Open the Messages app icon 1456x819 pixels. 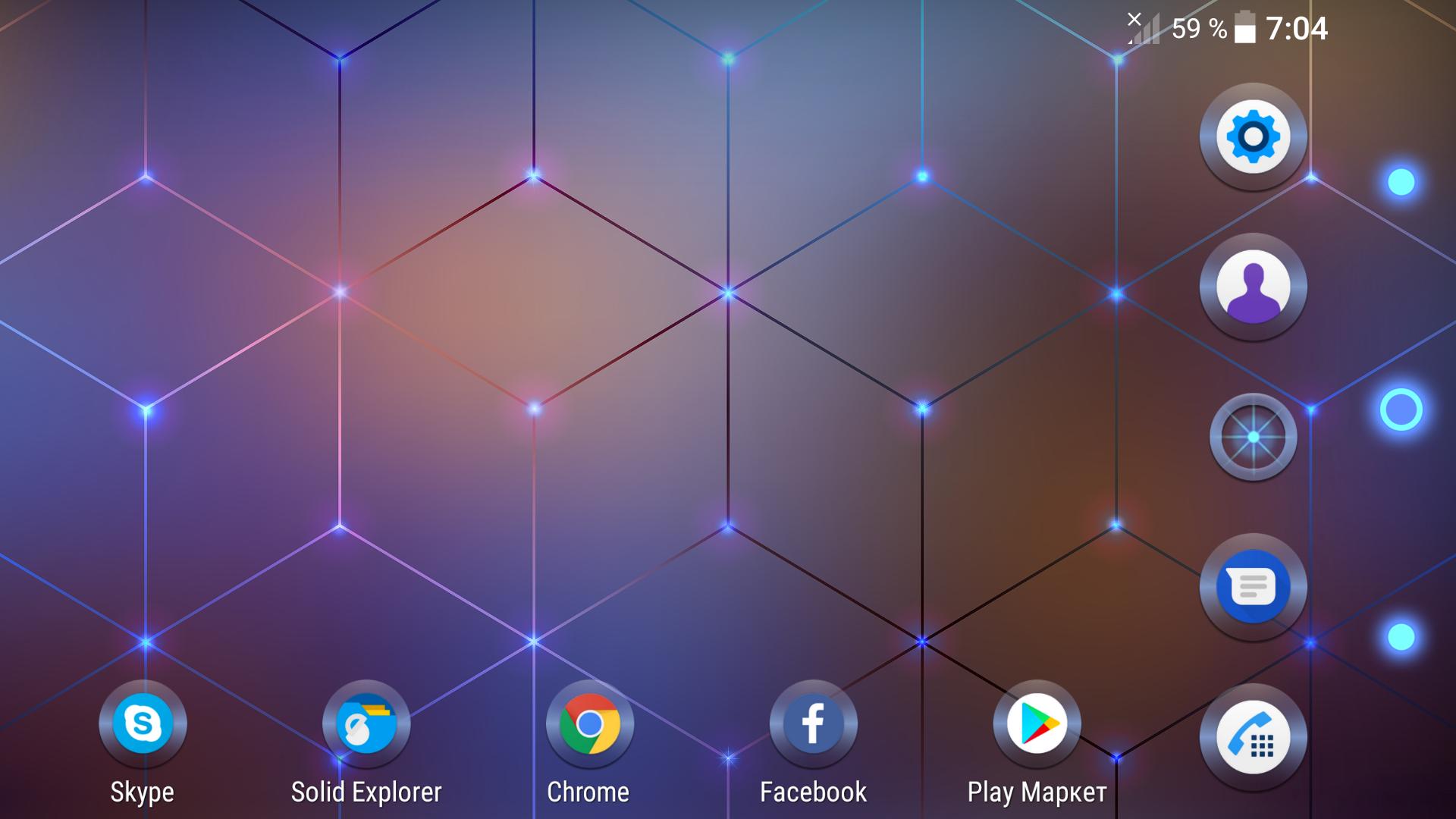point(1253,587)
